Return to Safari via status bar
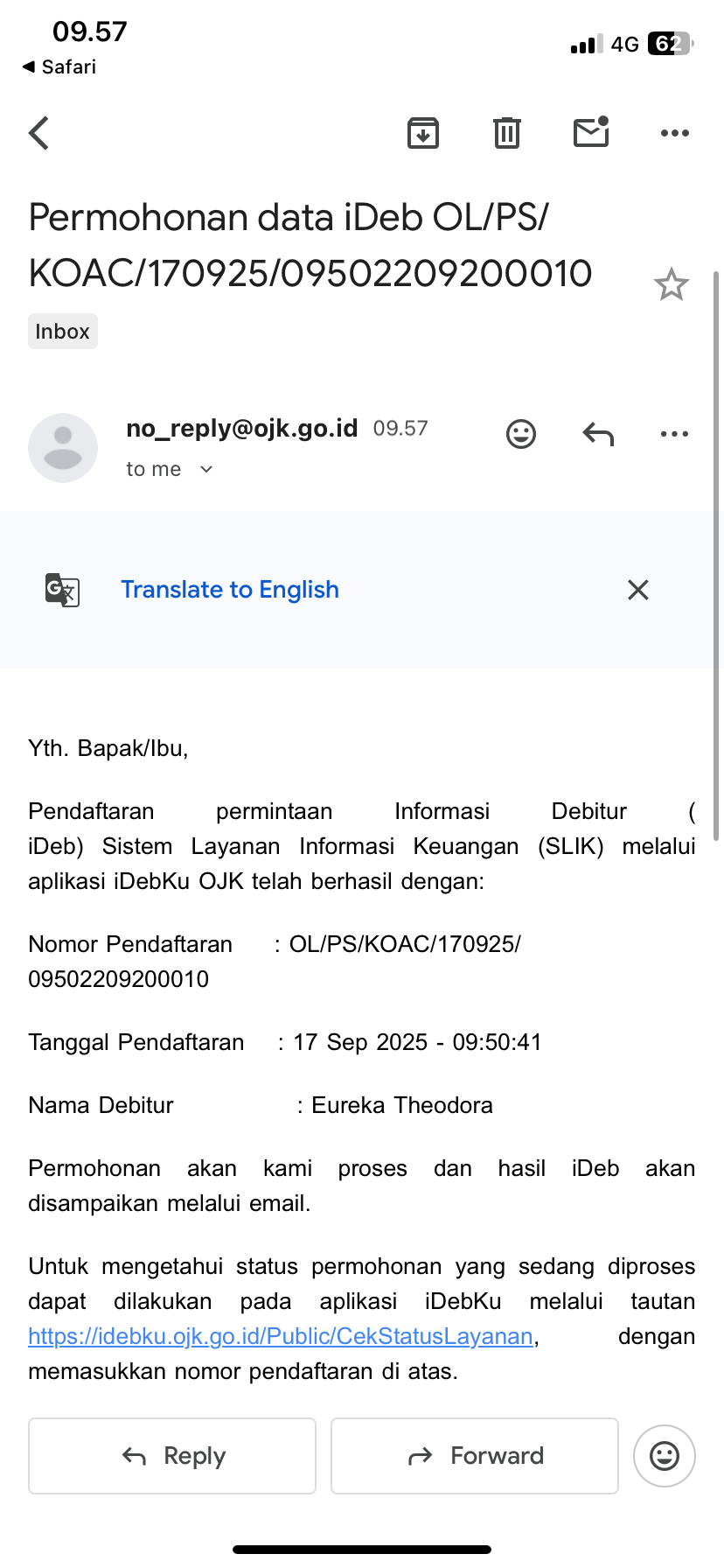 tap(59, 66)
